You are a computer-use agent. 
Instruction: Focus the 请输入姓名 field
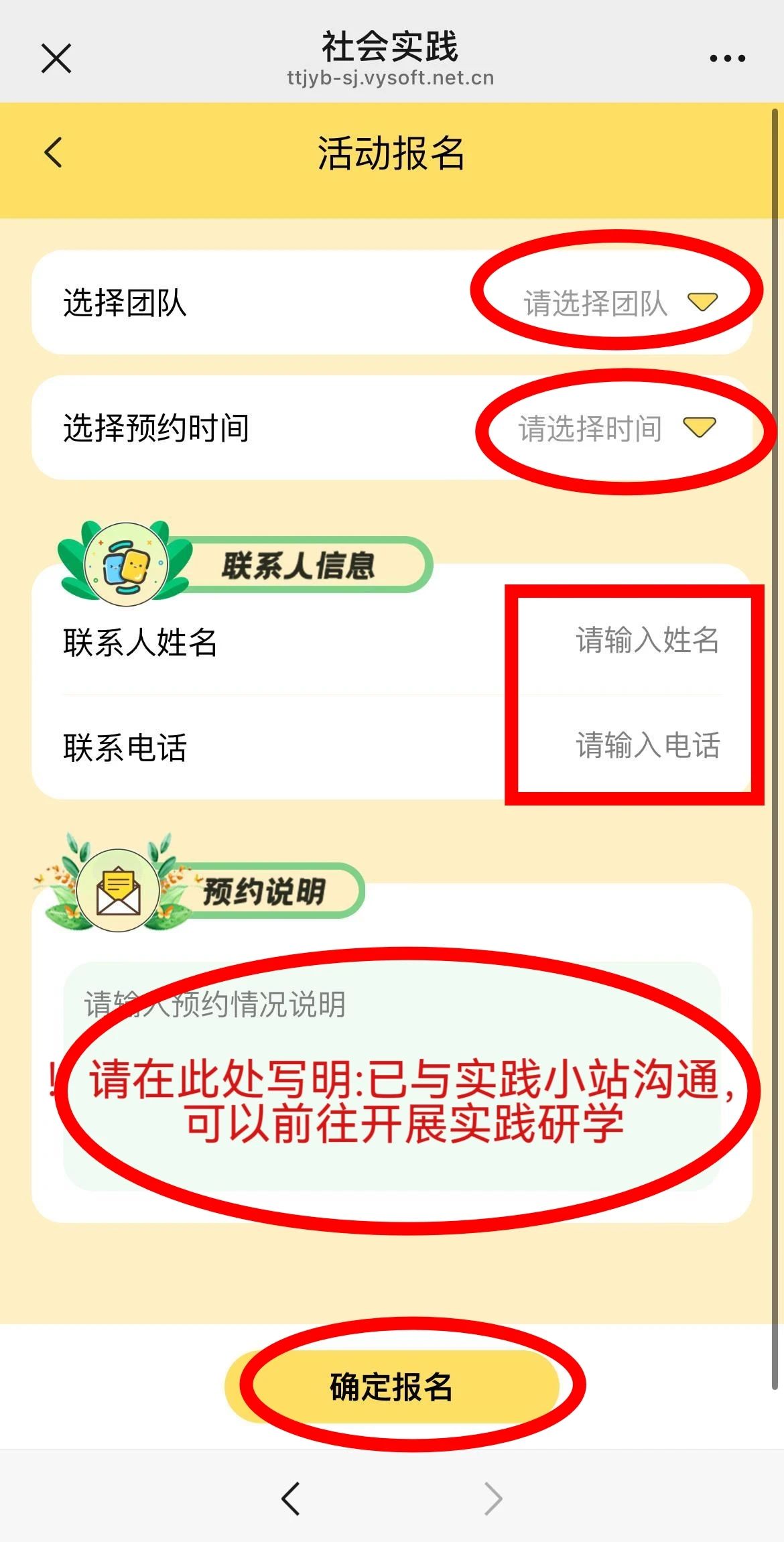coord(647,640)
